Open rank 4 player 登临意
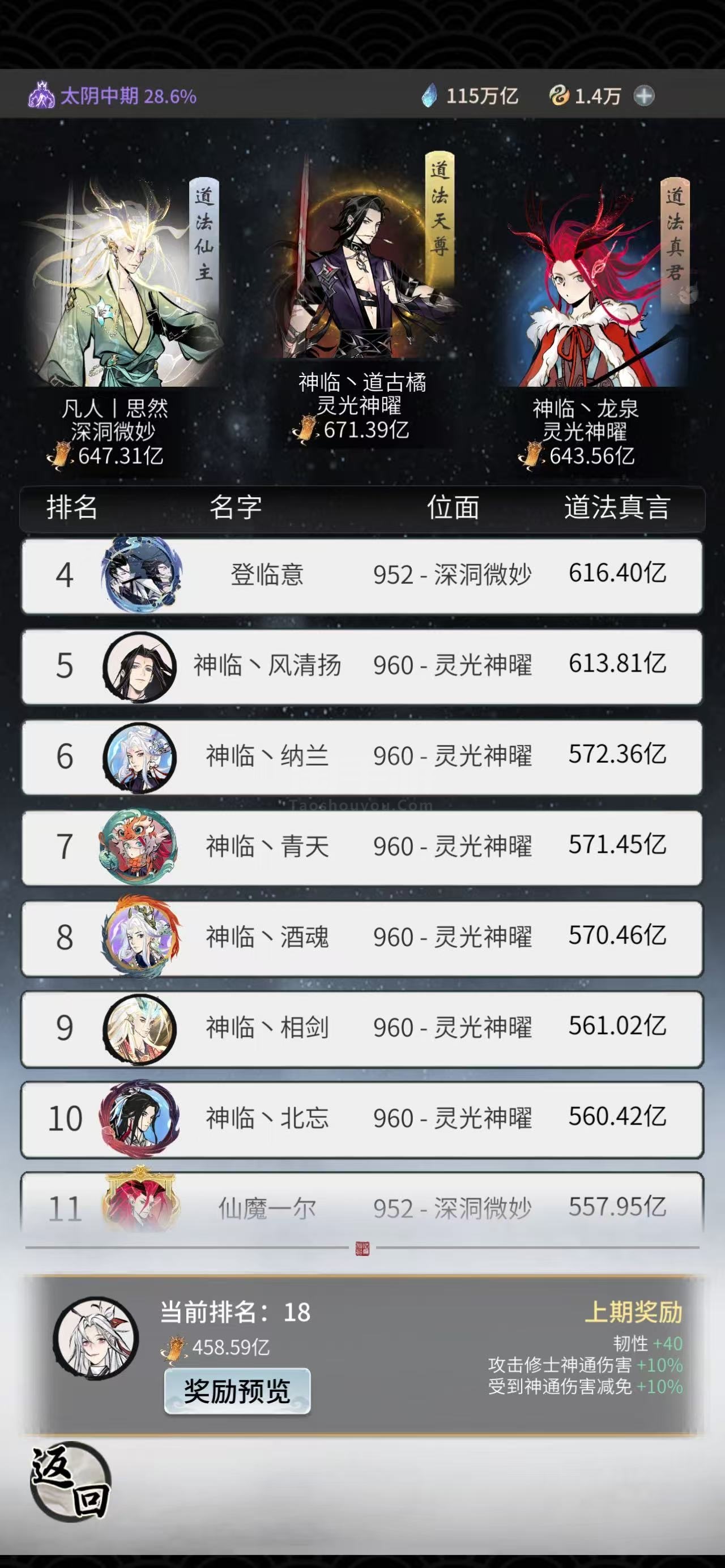The height and width of the screenshot is (1568, 725). [x=361, y=575]
